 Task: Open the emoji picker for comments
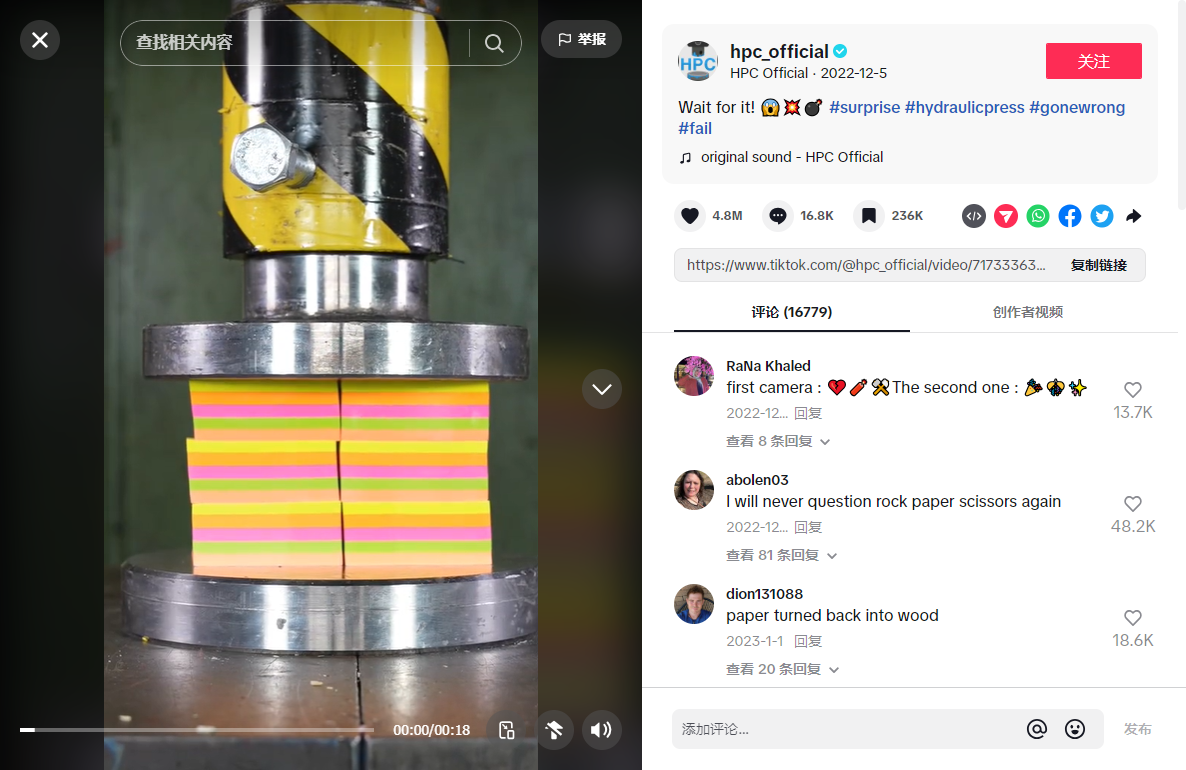[x=1075, y=729]
